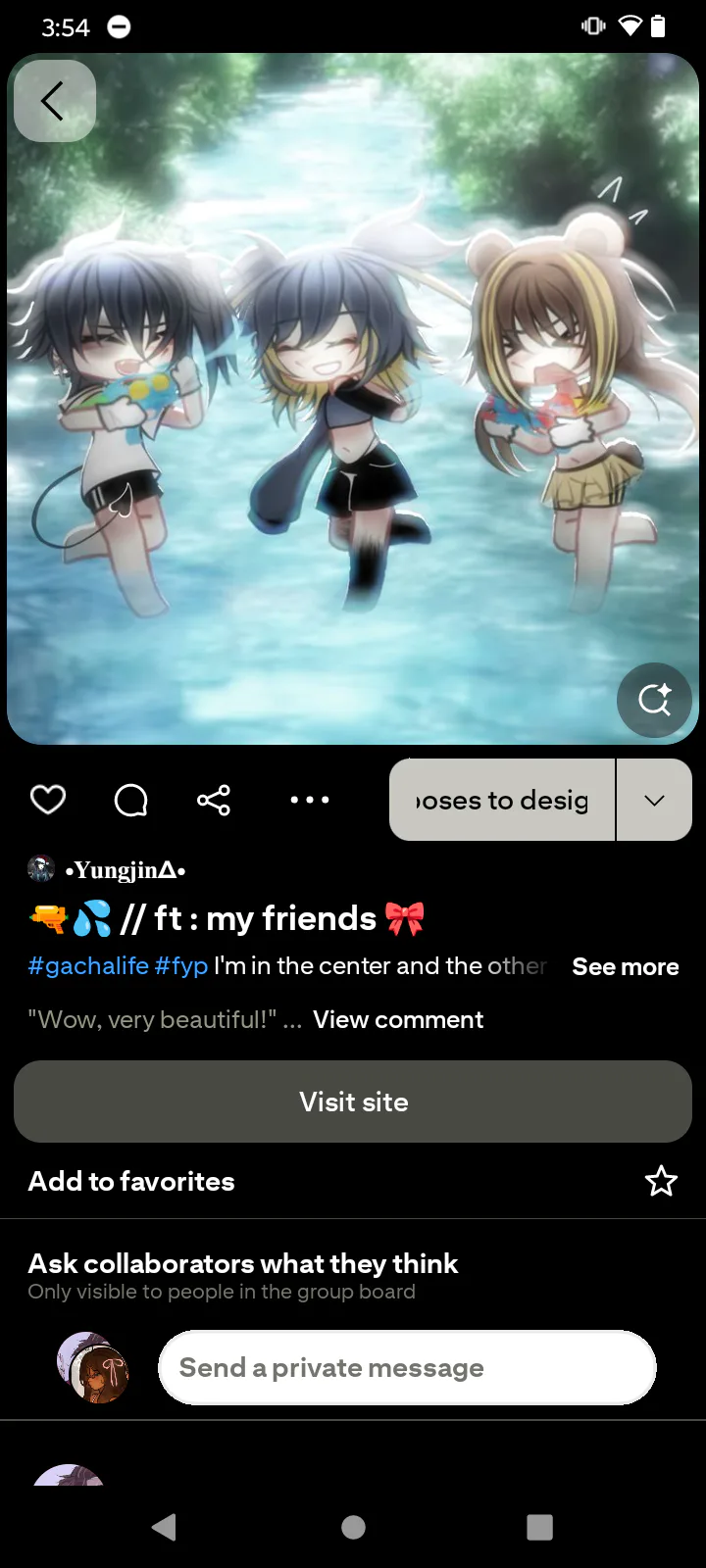Open visual search lens on the pin
This screenshot has height=1568, width=706.
(654, 700)
